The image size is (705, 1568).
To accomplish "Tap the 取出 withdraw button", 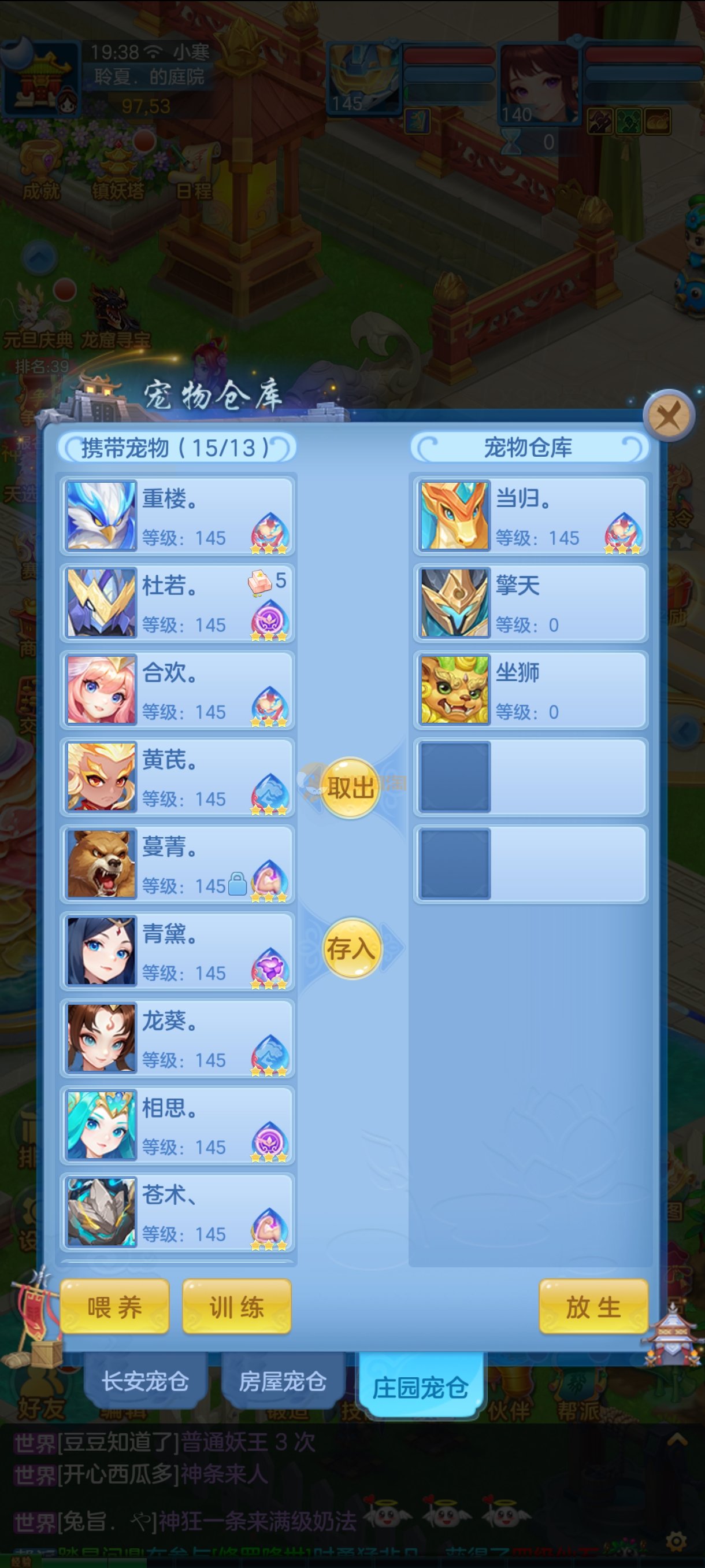I will point(350,787).
